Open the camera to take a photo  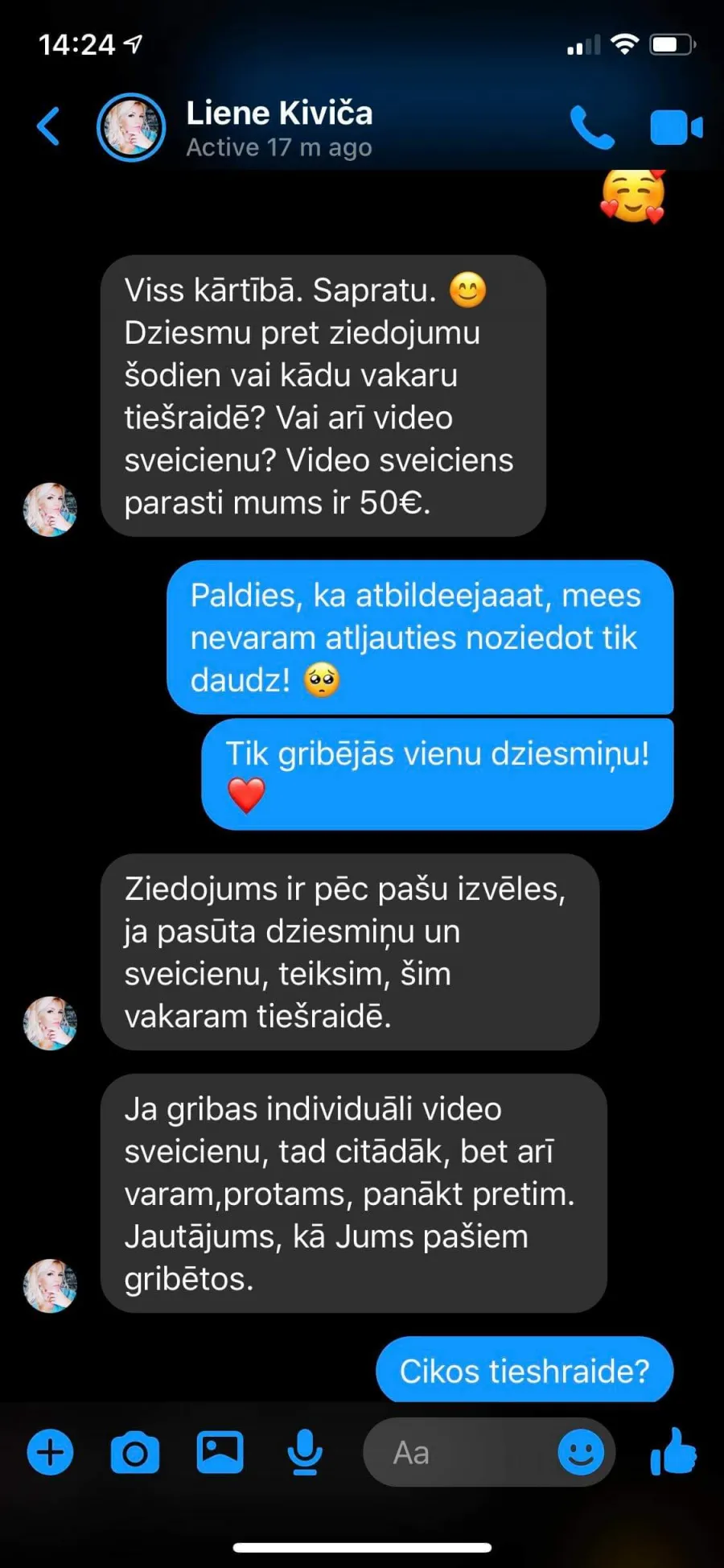click(135, 1453)
